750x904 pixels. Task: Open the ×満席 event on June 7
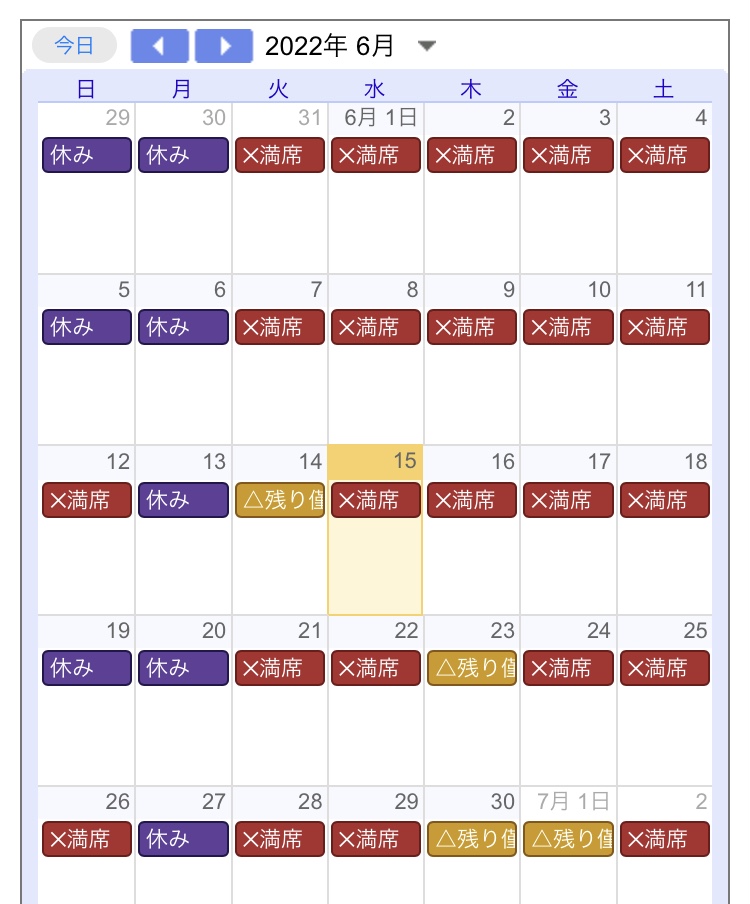tap(280, 327)
